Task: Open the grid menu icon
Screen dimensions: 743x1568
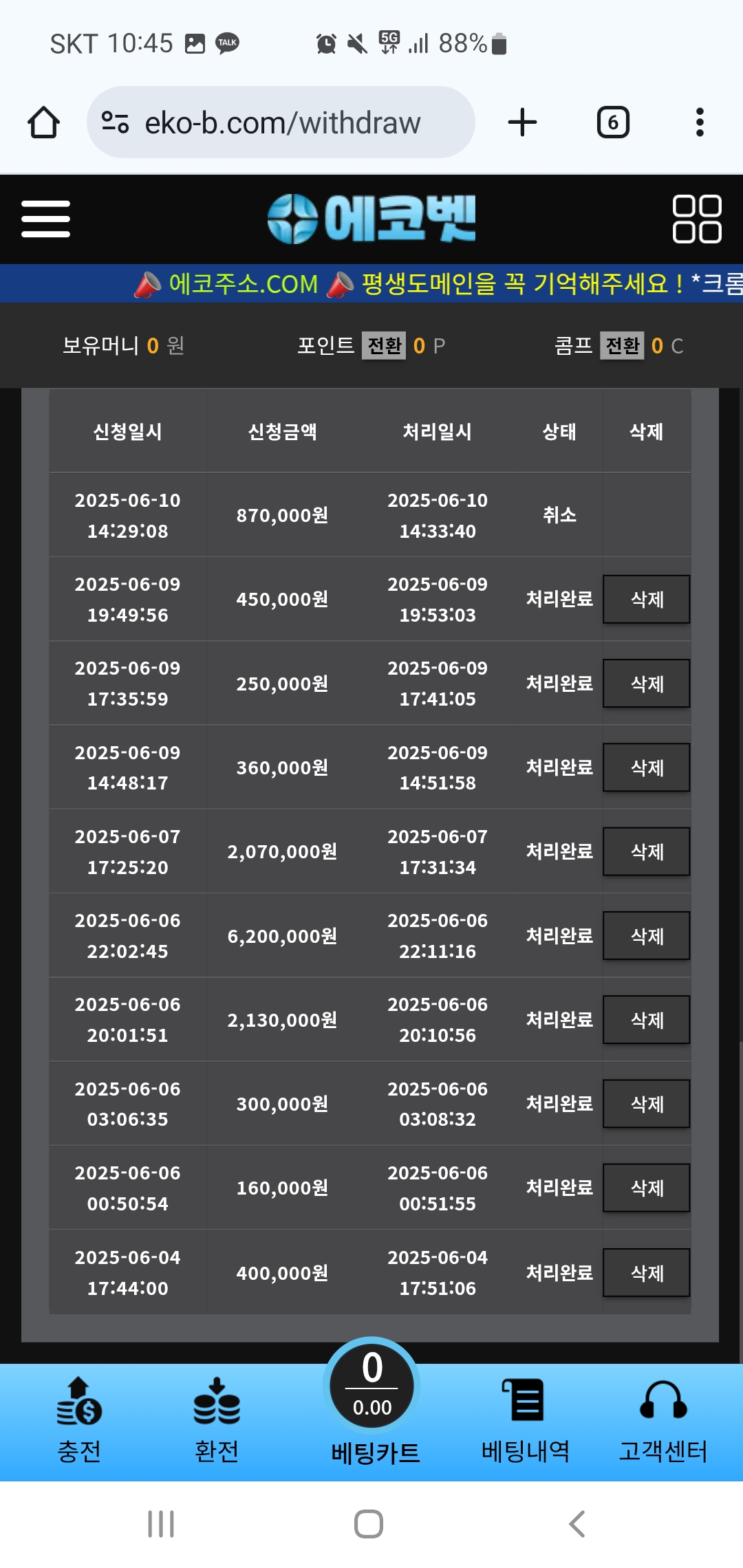Action: pyautogui.click(x=696, y=219)
